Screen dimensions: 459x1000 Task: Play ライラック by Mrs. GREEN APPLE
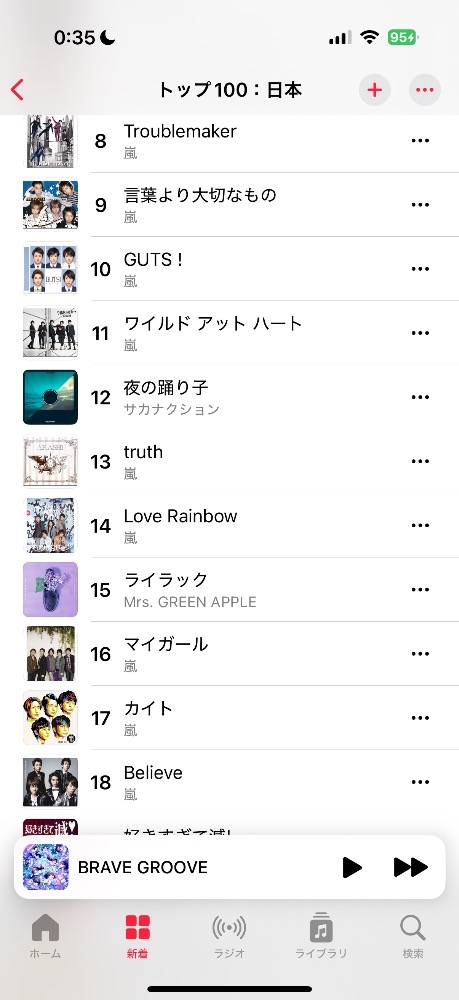pos(241,590)
